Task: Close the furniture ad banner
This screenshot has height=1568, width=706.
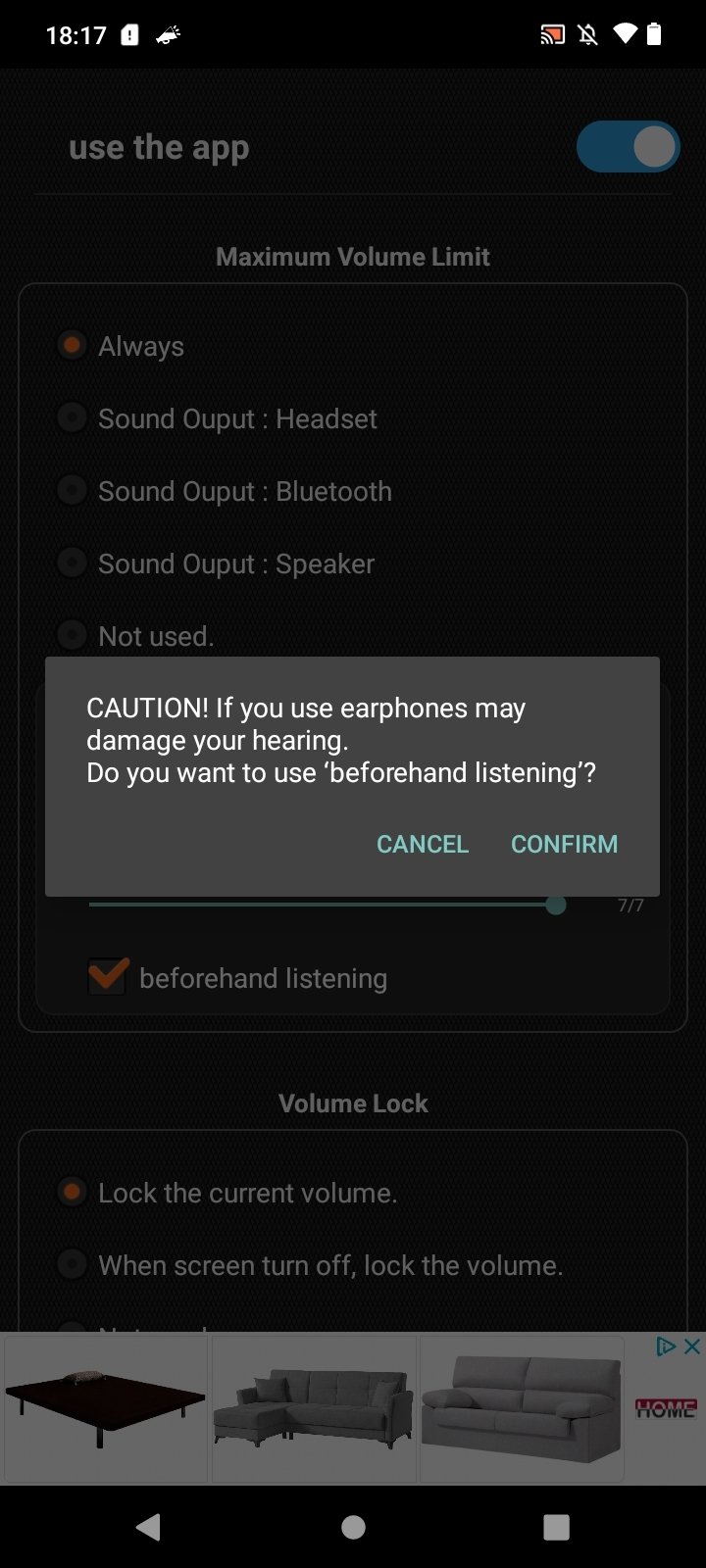Action: [691, 1347]
